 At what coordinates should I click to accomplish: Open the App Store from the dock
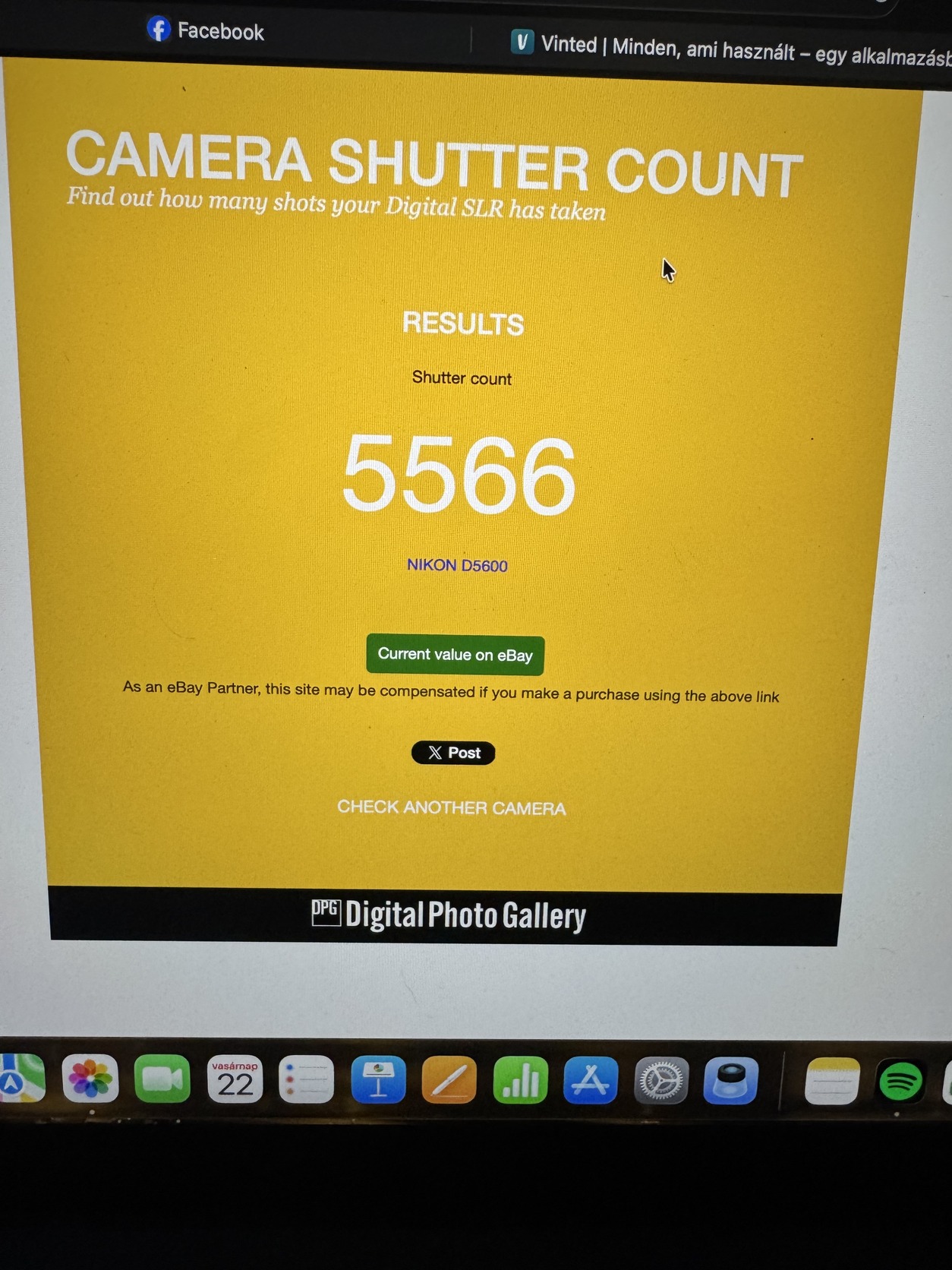coord(590,1080)
